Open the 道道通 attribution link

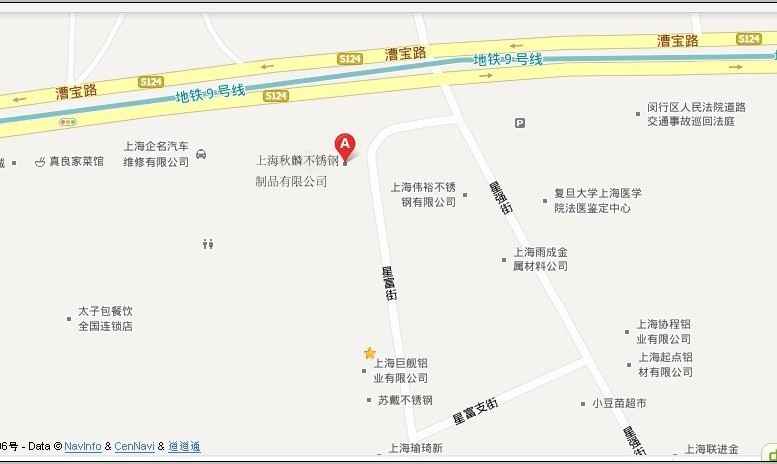tap(184, 447)
